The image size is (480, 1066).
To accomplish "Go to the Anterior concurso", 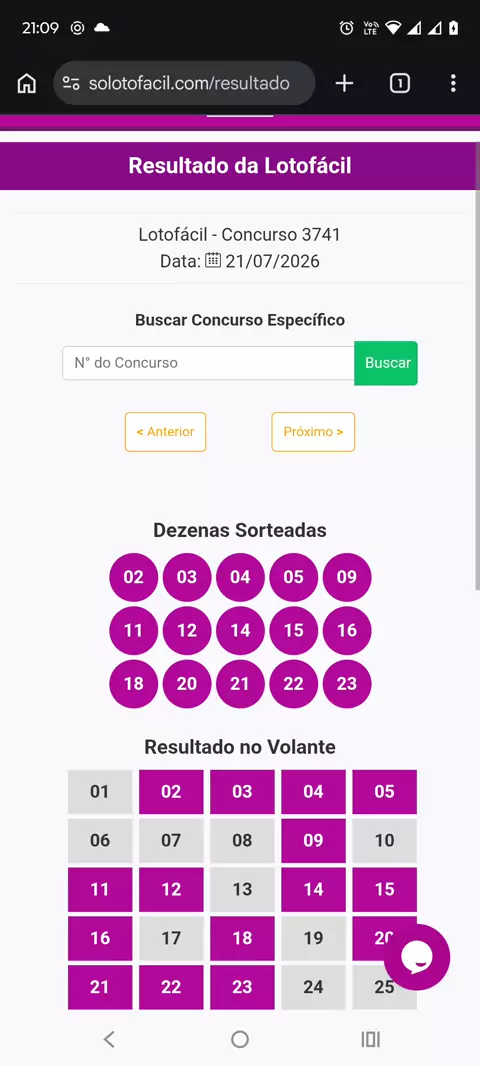I will [165, 432].
